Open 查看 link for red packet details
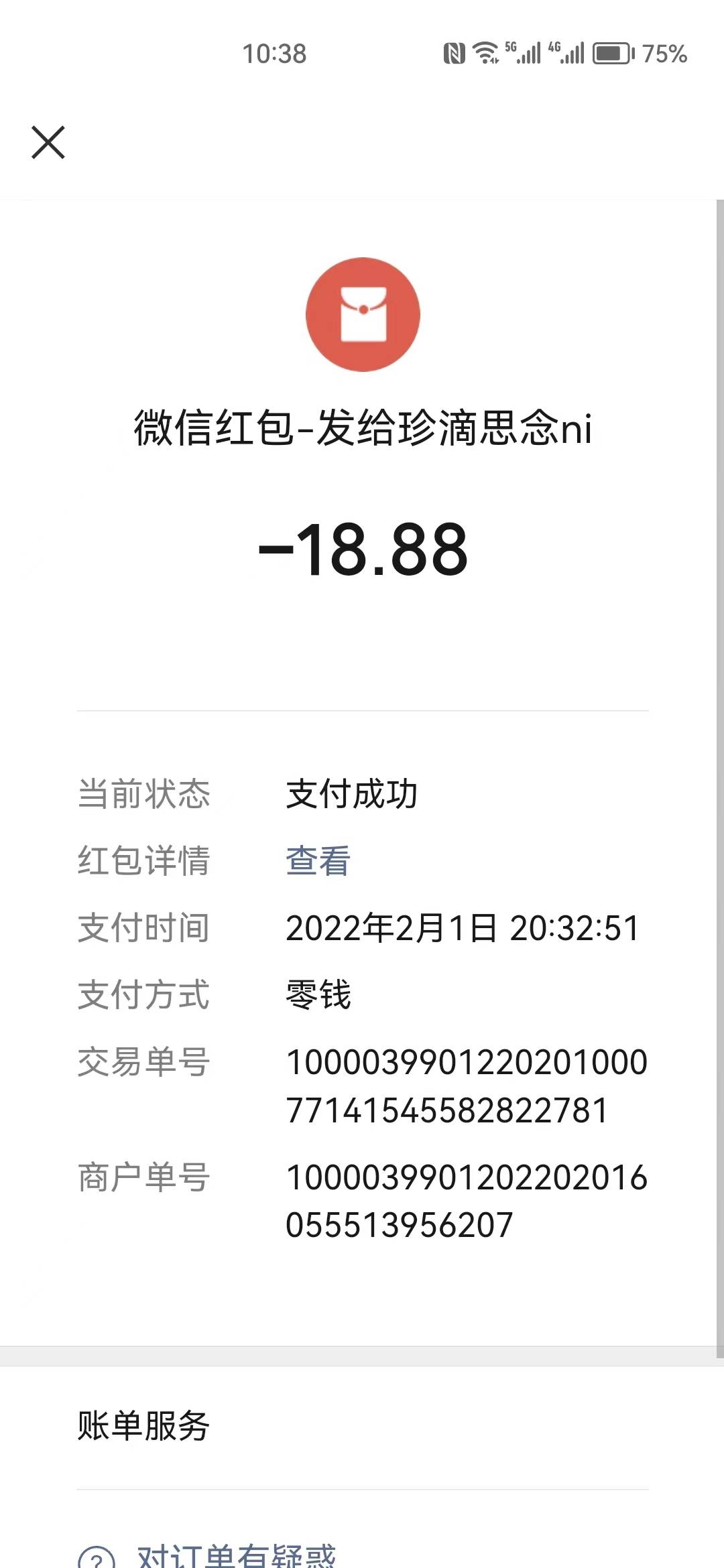Image resolution: width=724 pixels, height=1568 pixels. pos(318,860)
